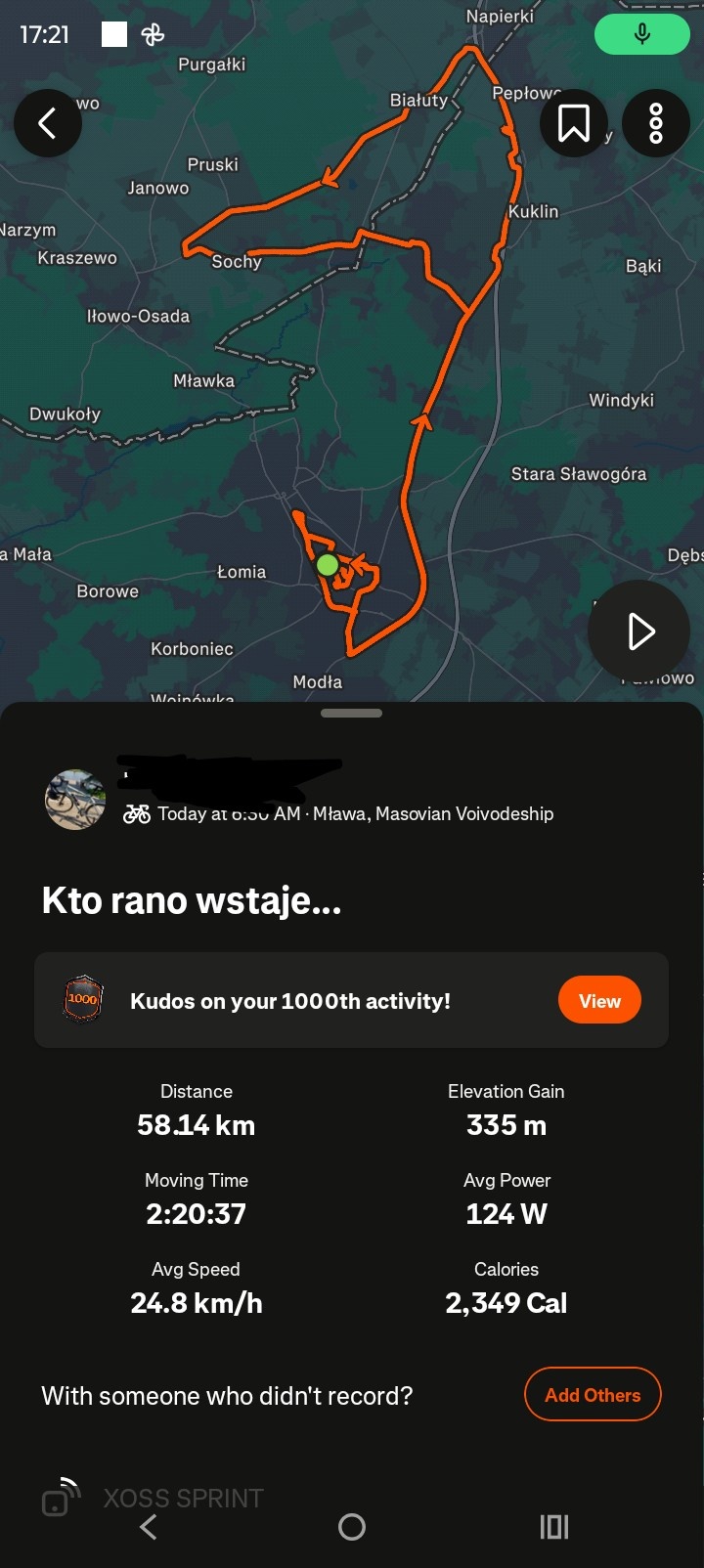Image resolution: width=704 pixels, height=1568 pixels.
Task: Tap the system home button
Action: coord(351,1527)
